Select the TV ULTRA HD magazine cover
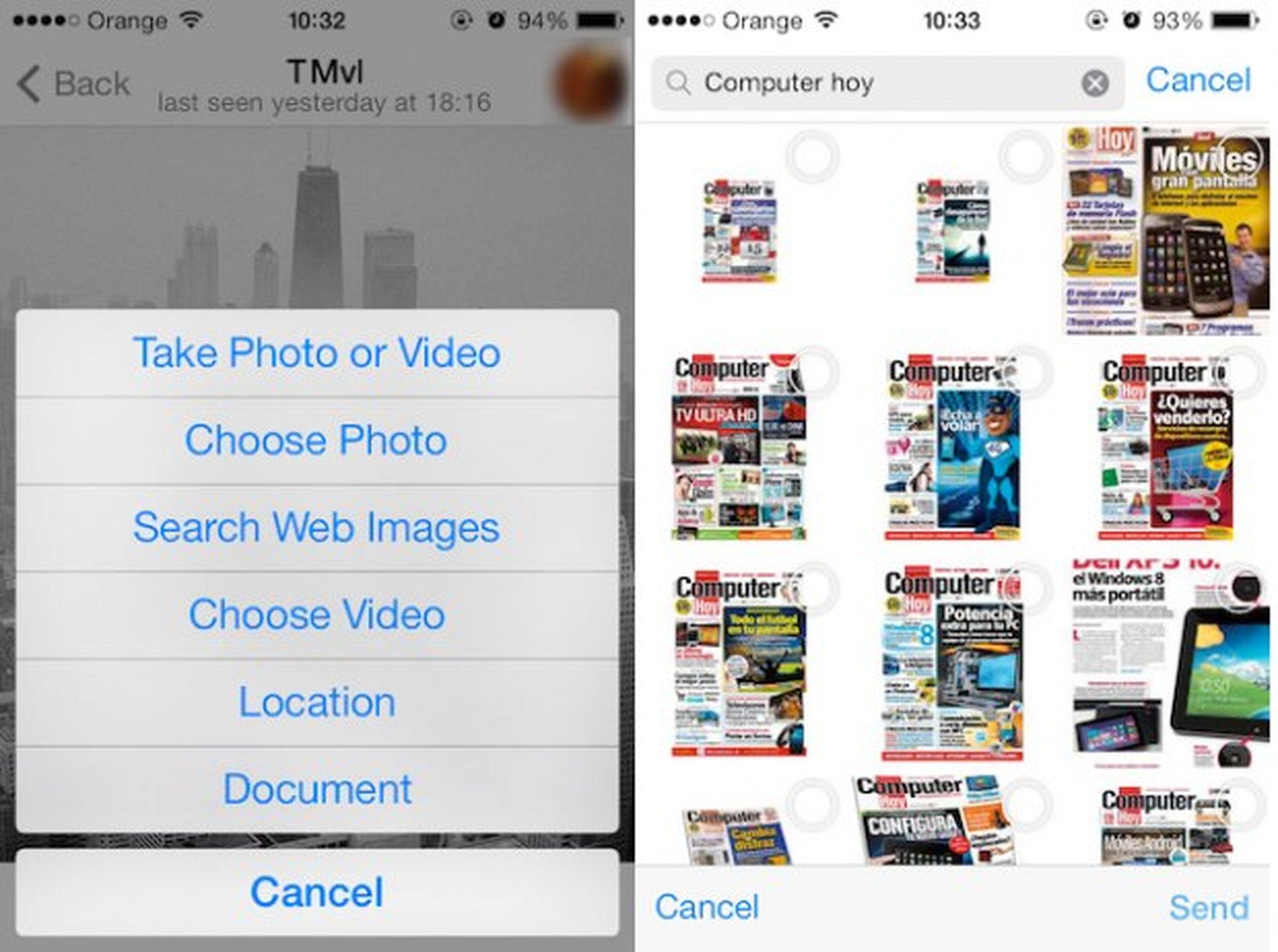 pos(739,447)
